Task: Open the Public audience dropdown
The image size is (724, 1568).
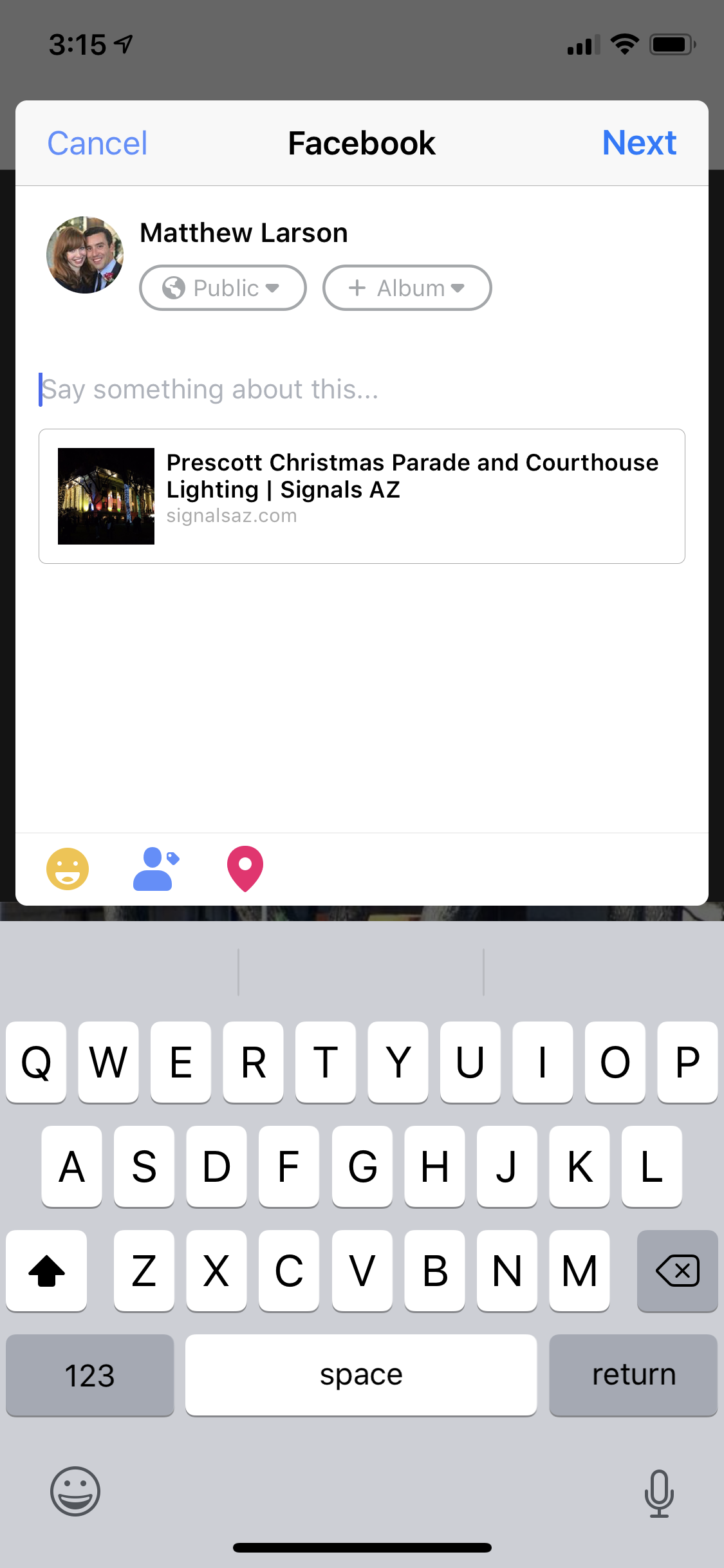Action: tap(223, 288)
